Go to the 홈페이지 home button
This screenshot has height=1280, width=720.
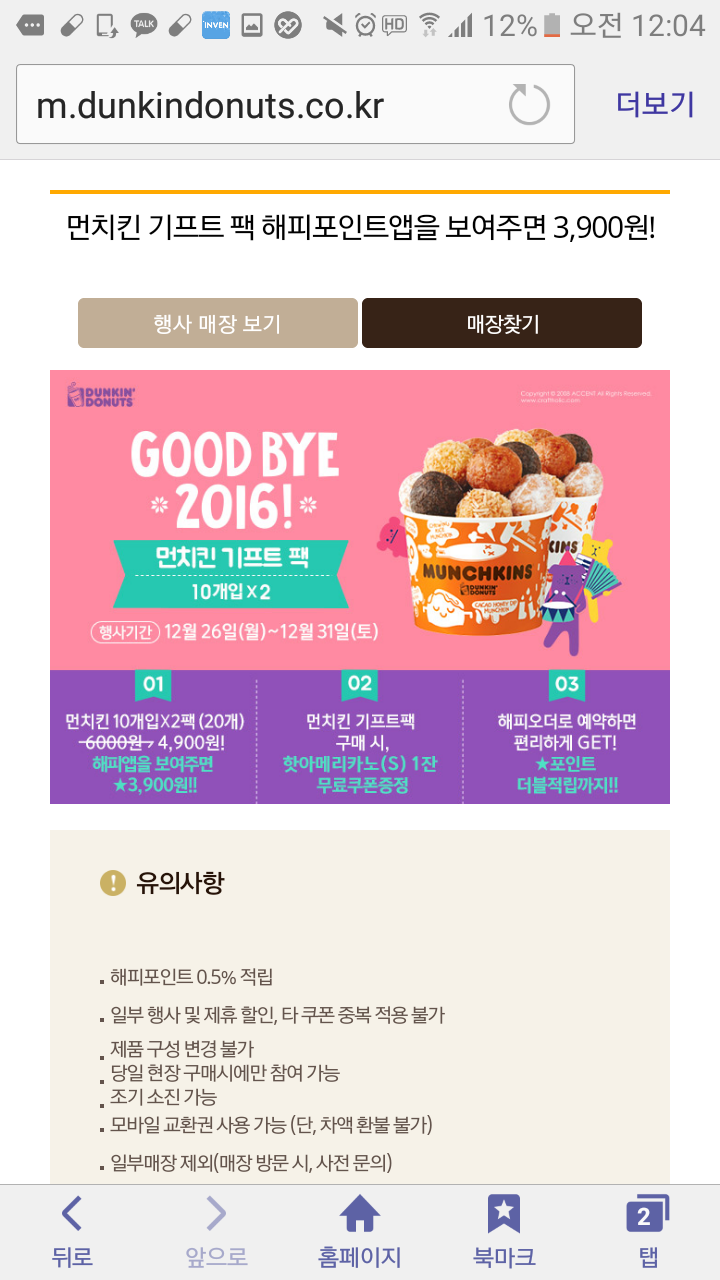359,1232
